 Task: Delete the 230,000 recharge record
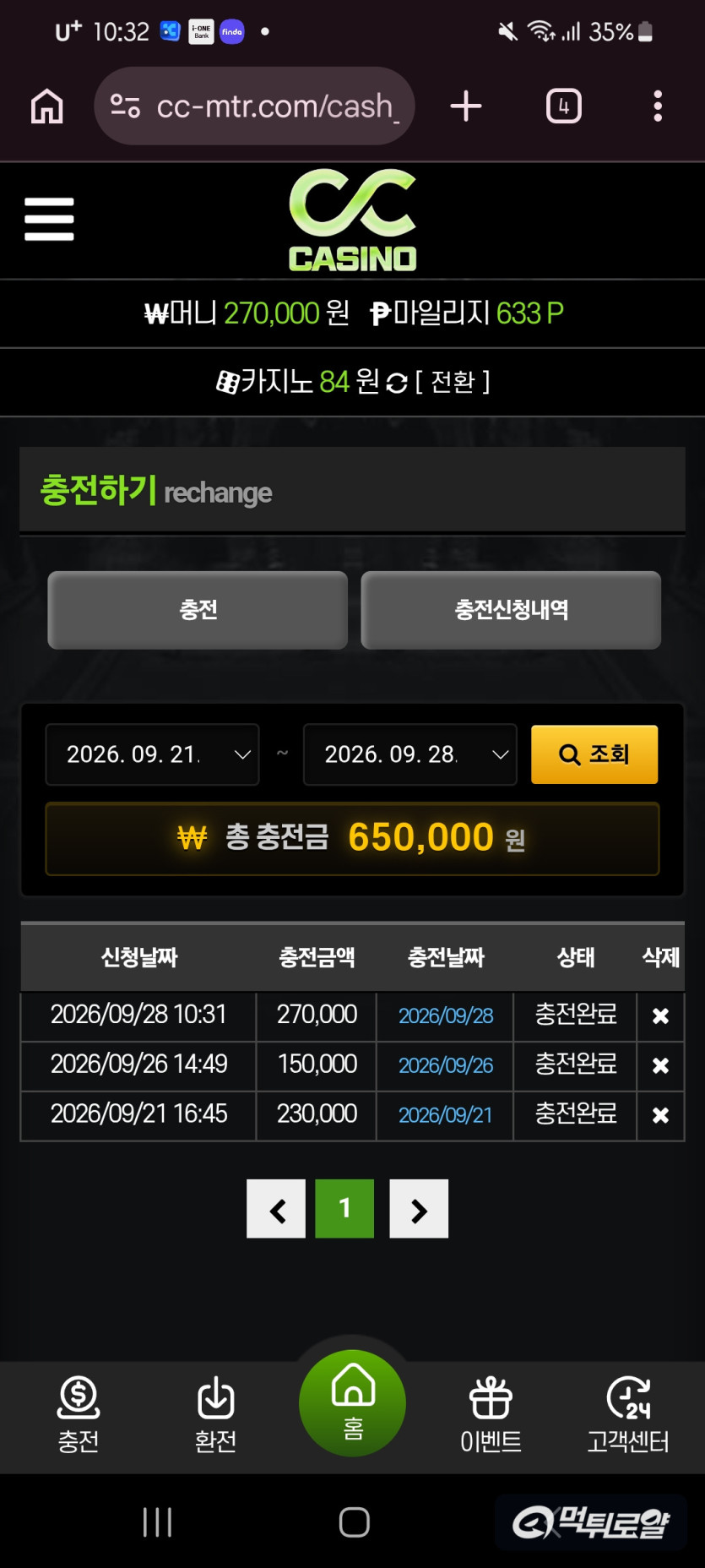(x=660, y=1115)
